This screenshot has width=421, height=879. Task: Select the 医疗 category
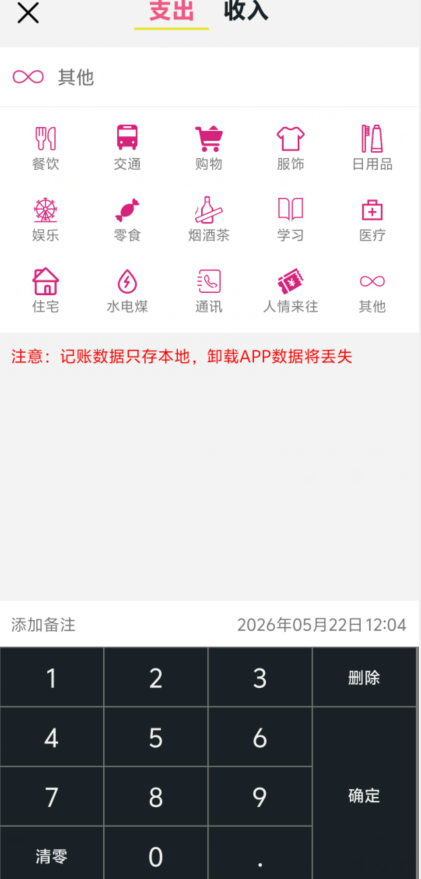[372, 219]
